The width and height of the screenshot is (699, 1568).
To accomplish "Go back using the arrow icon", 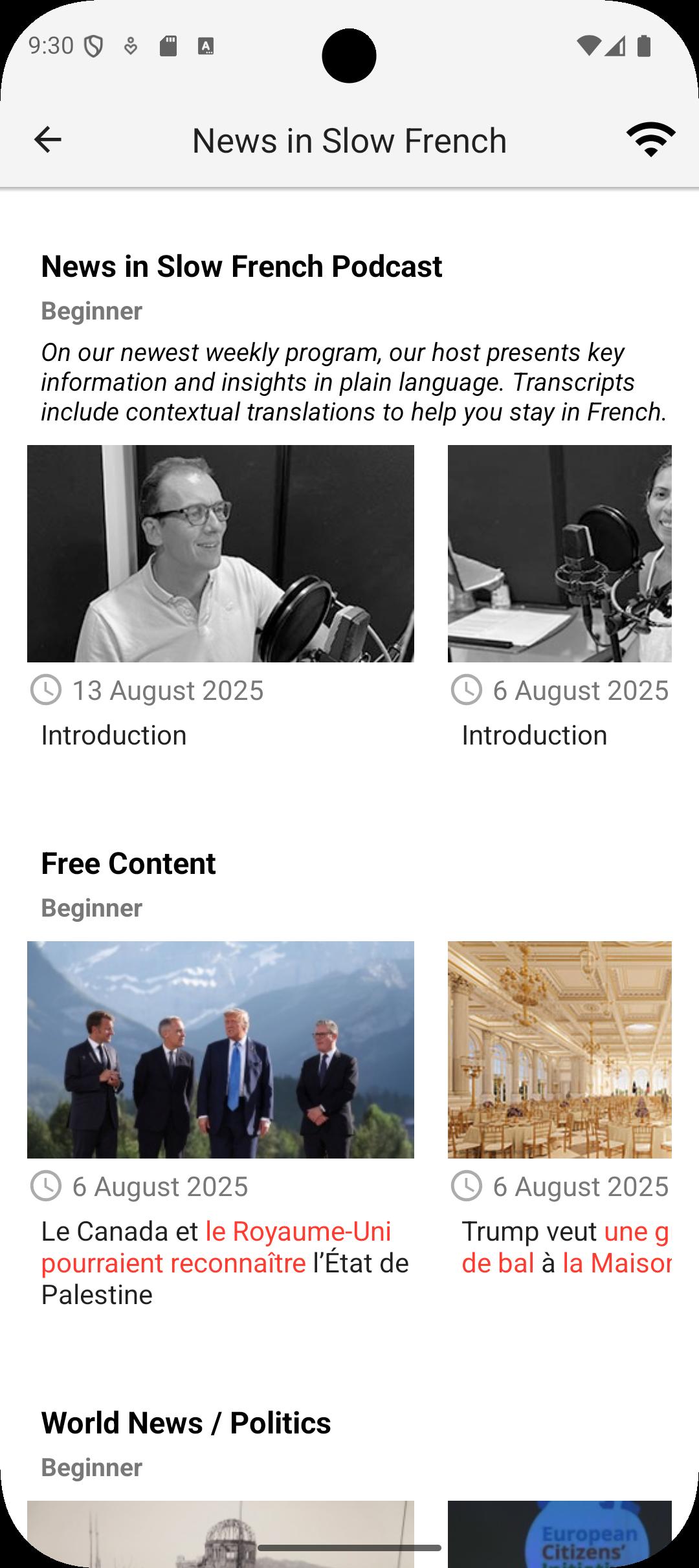I will pos(48,140).
